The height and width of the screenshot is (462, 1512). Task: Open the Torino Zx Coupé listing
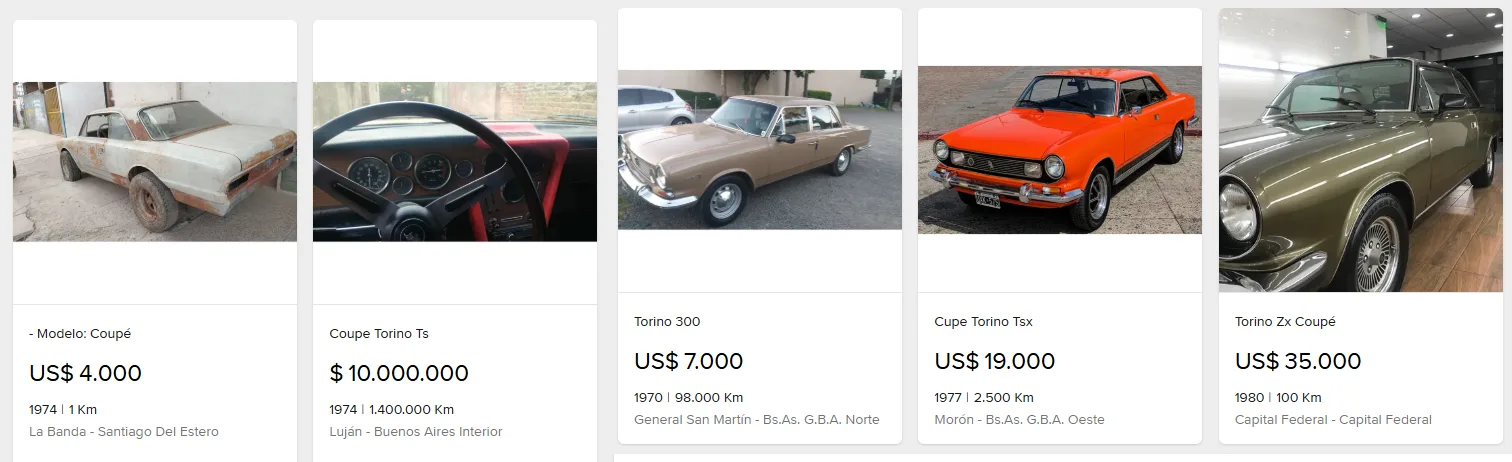tap(1359, 150)
